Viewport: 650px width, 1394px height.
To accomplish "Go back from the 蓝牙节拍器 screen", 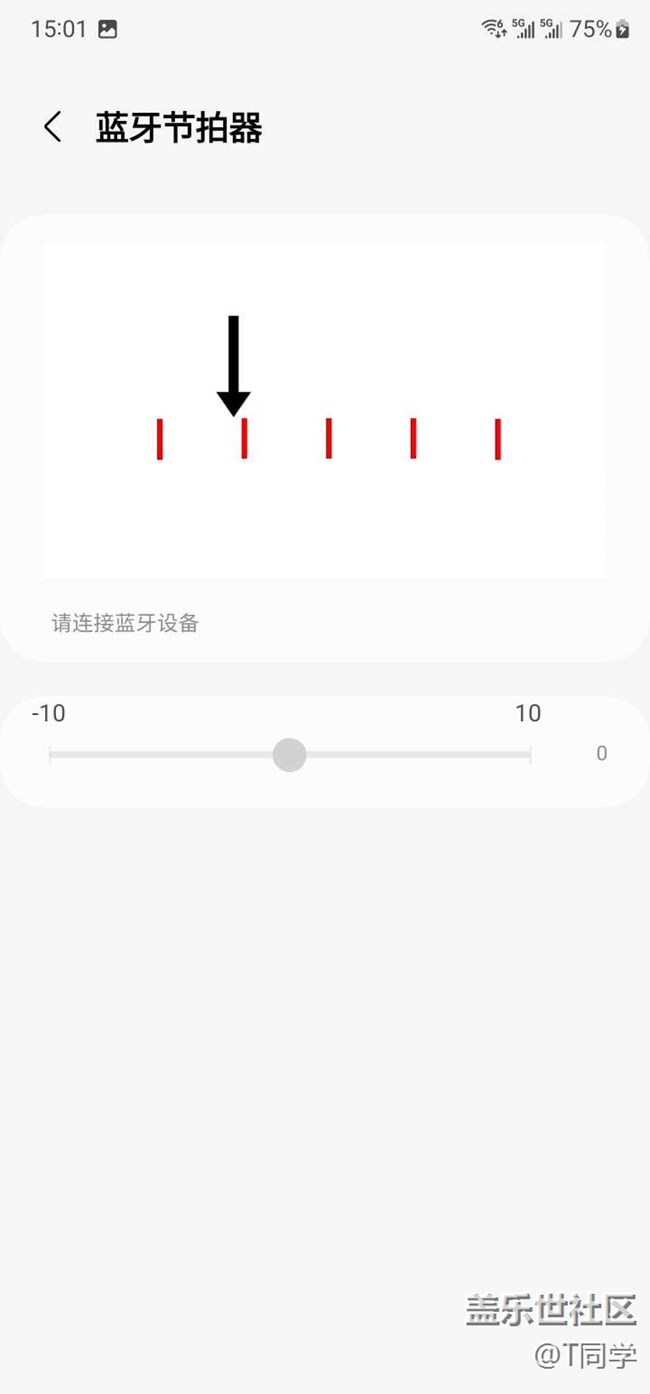I will pyautogui.click(x=53, y=127).
